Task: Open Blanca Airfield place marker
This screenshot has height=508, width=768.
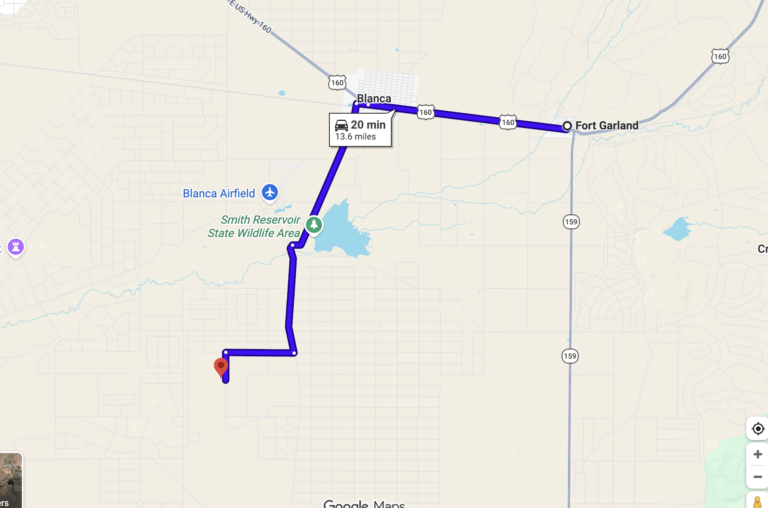Action: [x=270, y=192]
